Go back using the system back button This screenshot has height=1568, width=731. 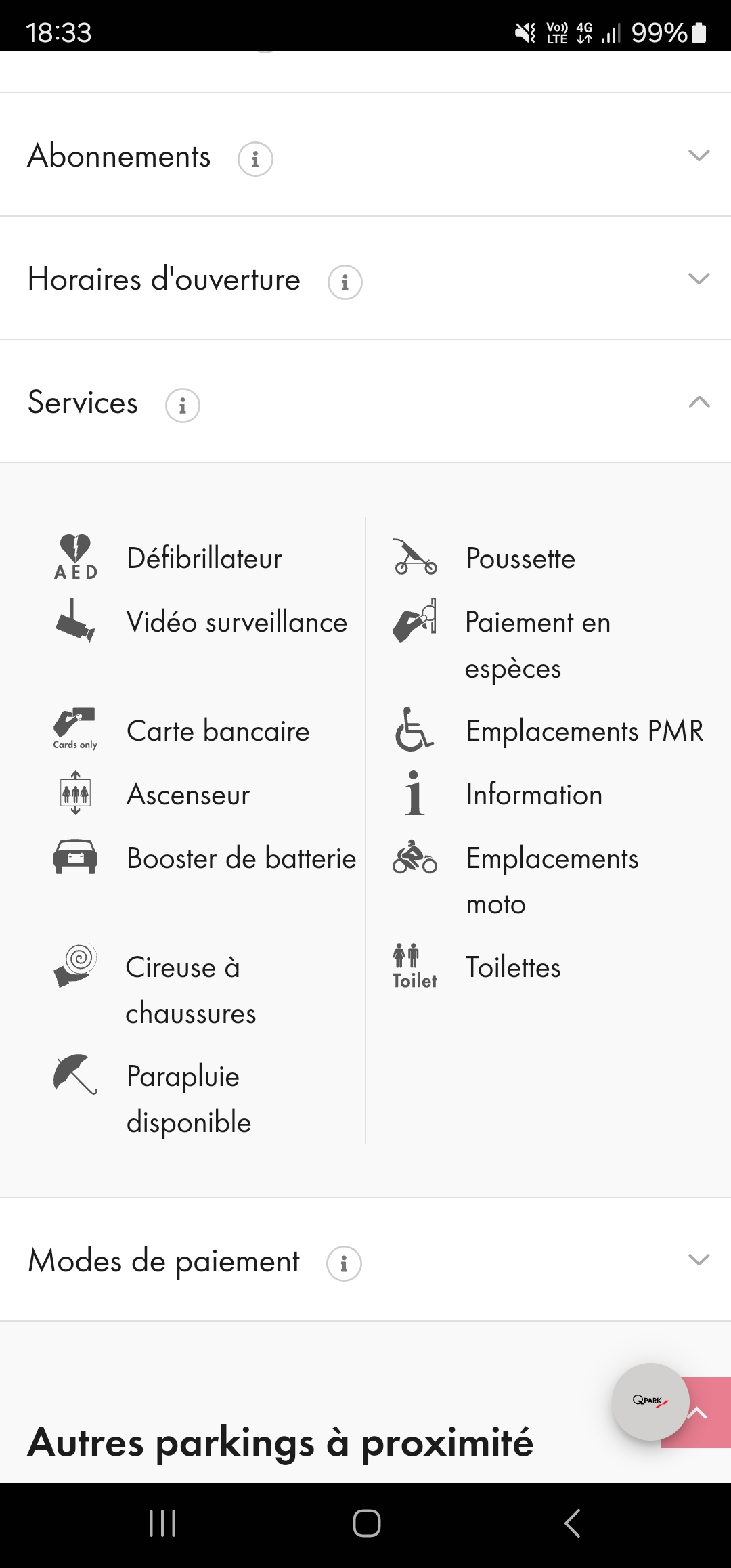(572, 1523)
